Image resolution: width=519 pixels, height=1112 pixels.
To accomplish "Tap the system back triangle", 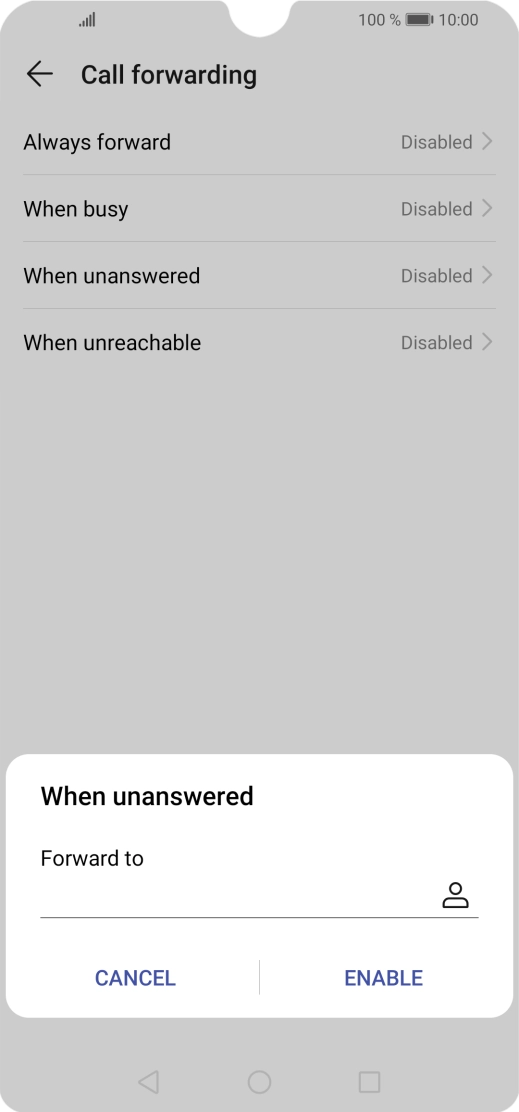I will [x=148, y=1082].
